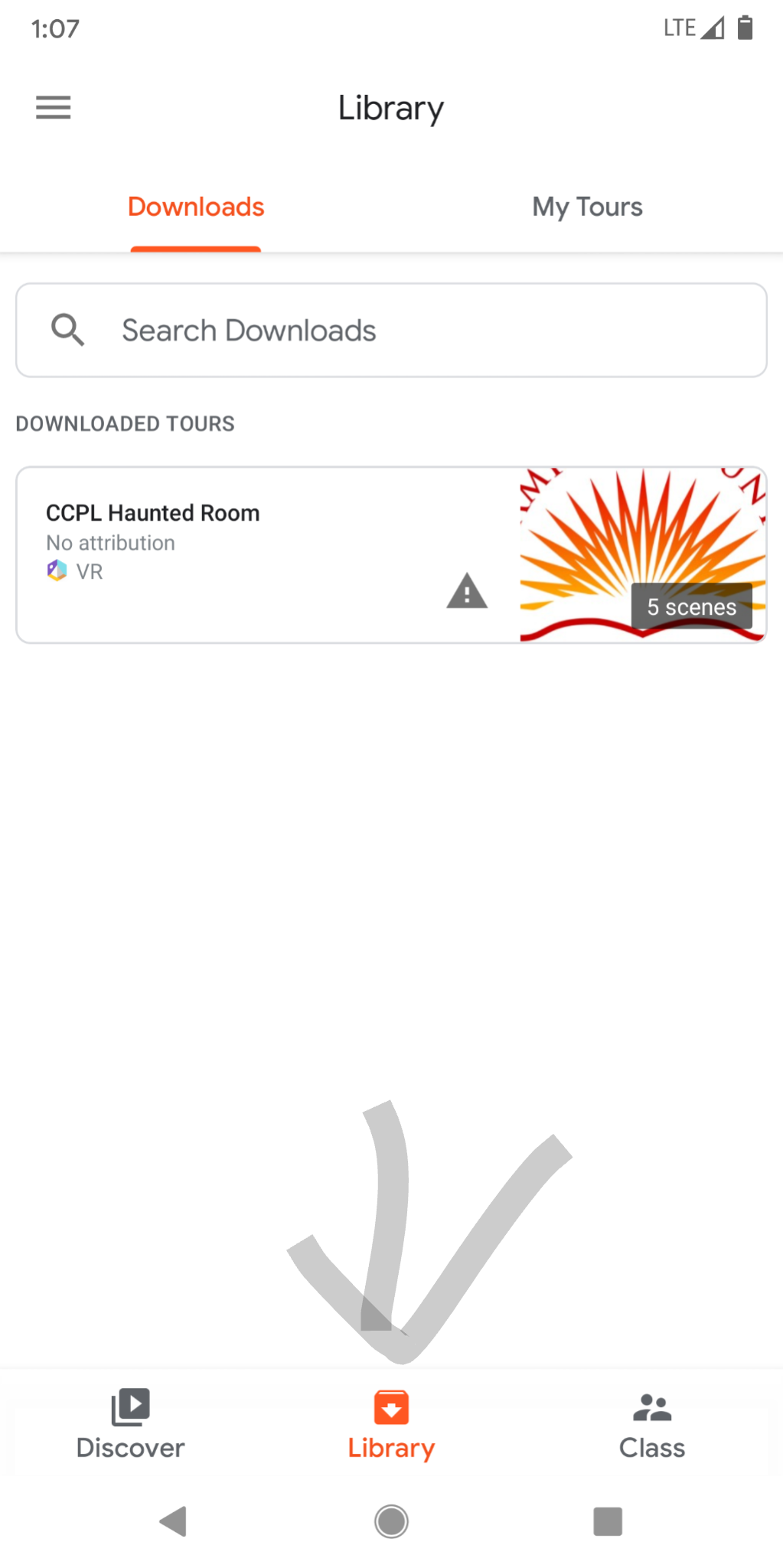This screenshot has height=1568, width=783.
Task: Tap the warning icon on CCPL Haunted Room
Action: 467,591
